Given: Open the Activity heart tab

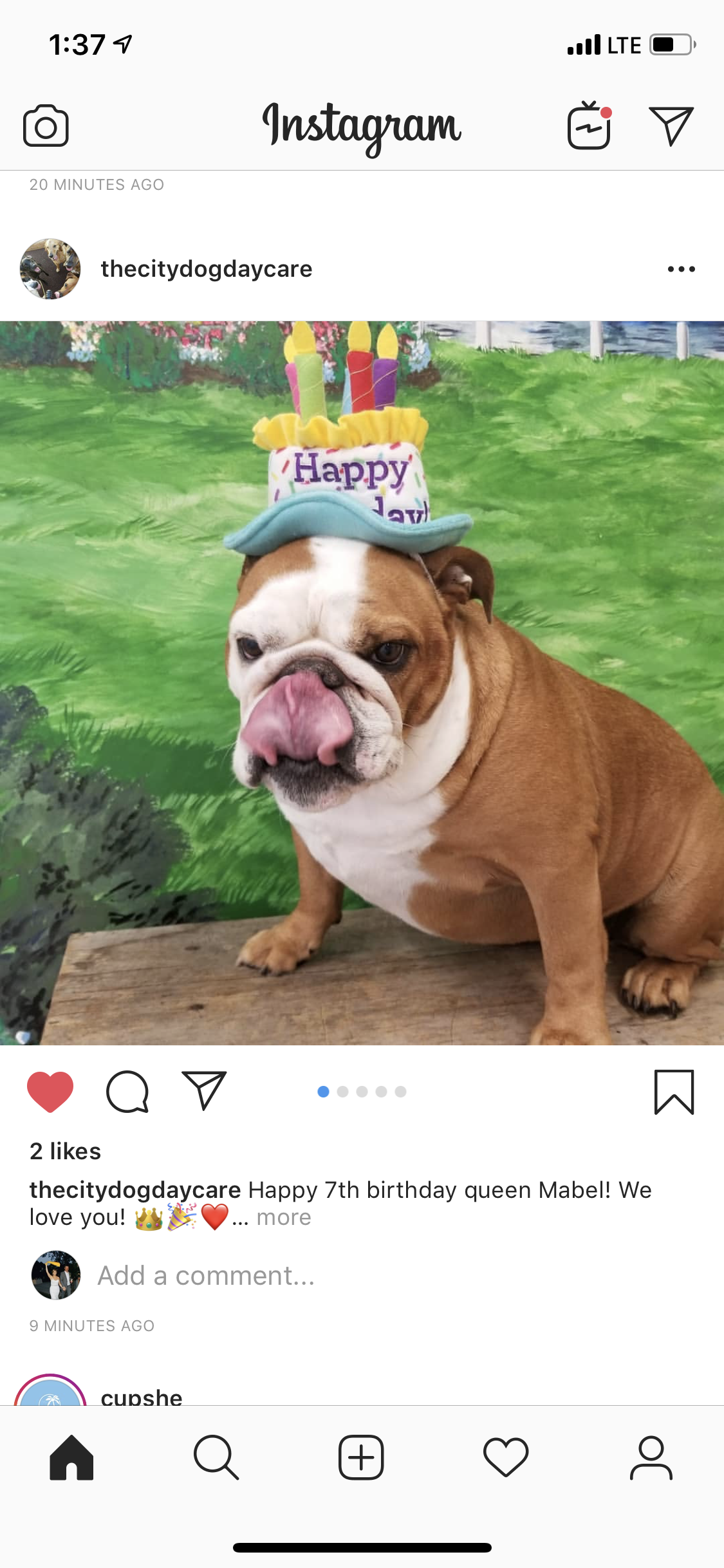Looking at the screenshot, I should tap(506, 1457).
